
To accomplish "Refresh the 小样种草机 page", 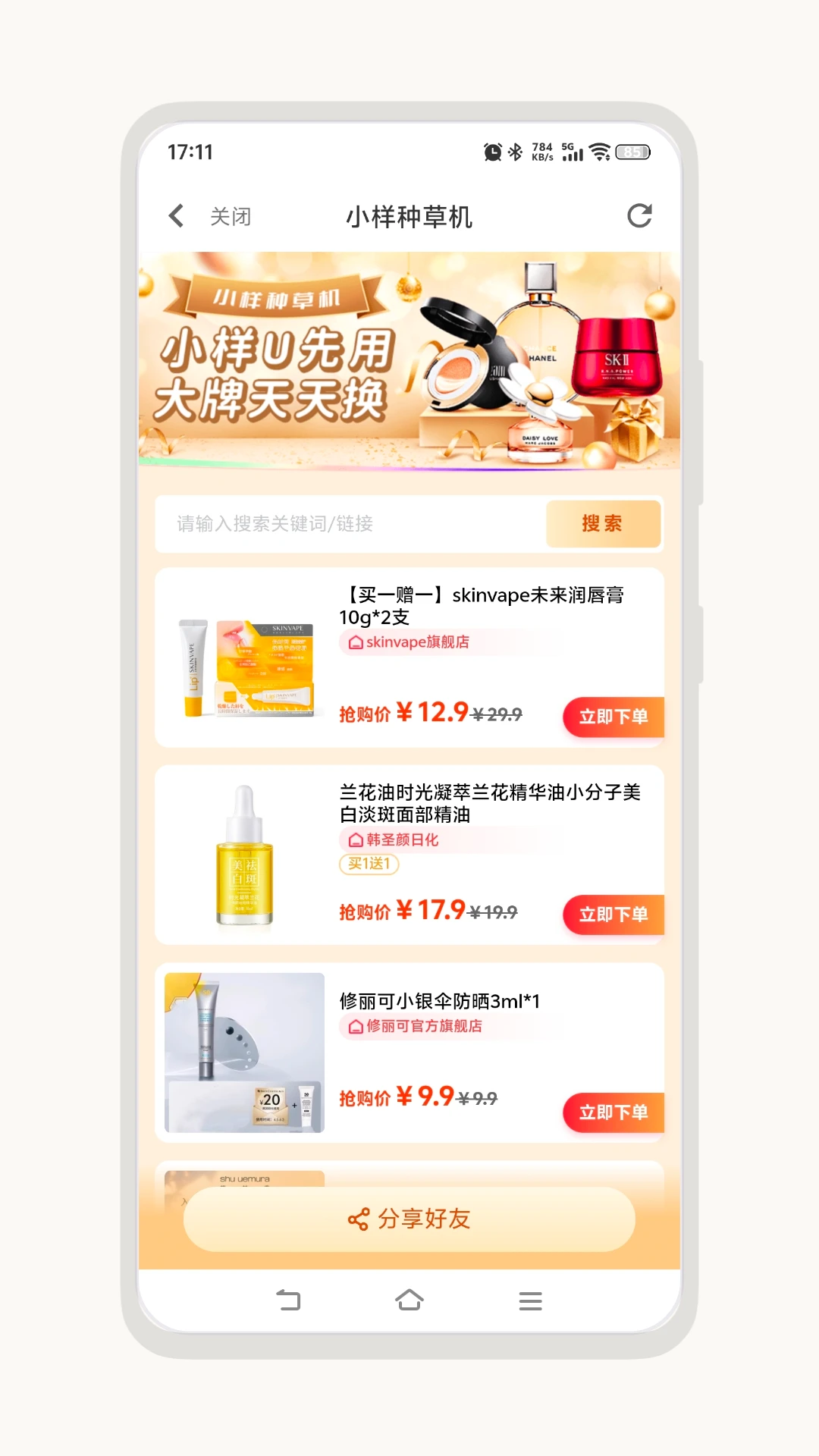I will point(639,216).
